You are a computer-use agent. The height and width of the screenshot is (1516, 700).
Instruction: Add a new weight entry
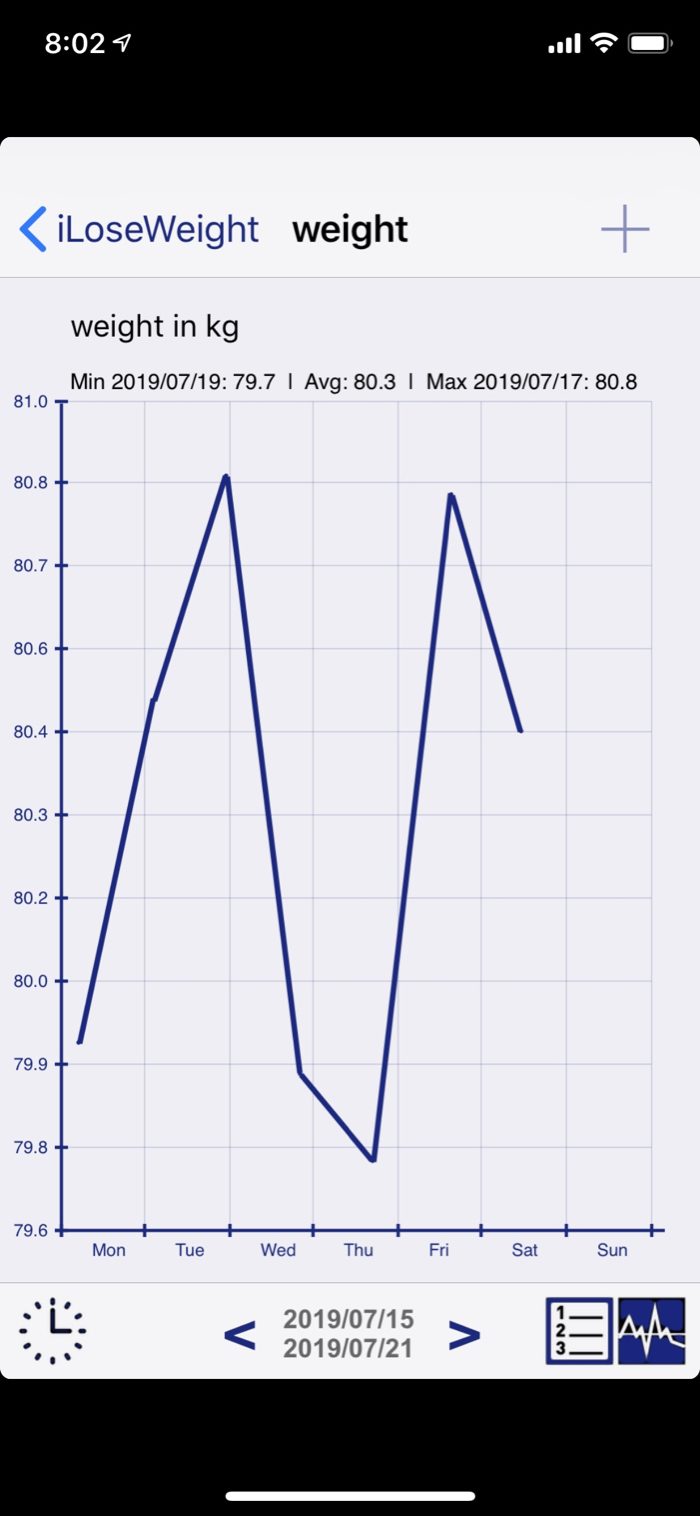point(625,229)
